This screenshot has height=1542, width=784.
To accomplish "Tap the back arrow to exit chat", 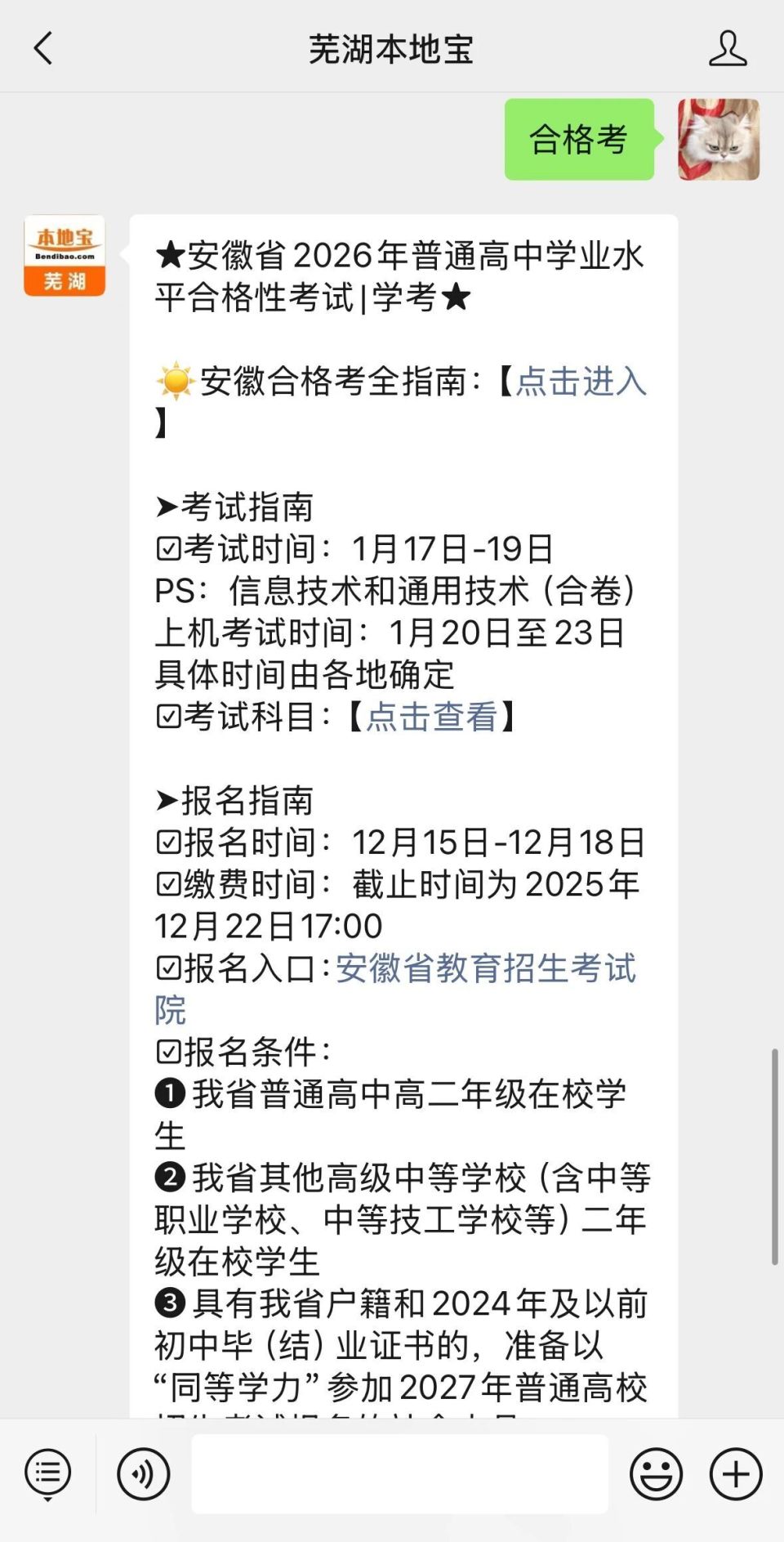I will tap(44, 48).
